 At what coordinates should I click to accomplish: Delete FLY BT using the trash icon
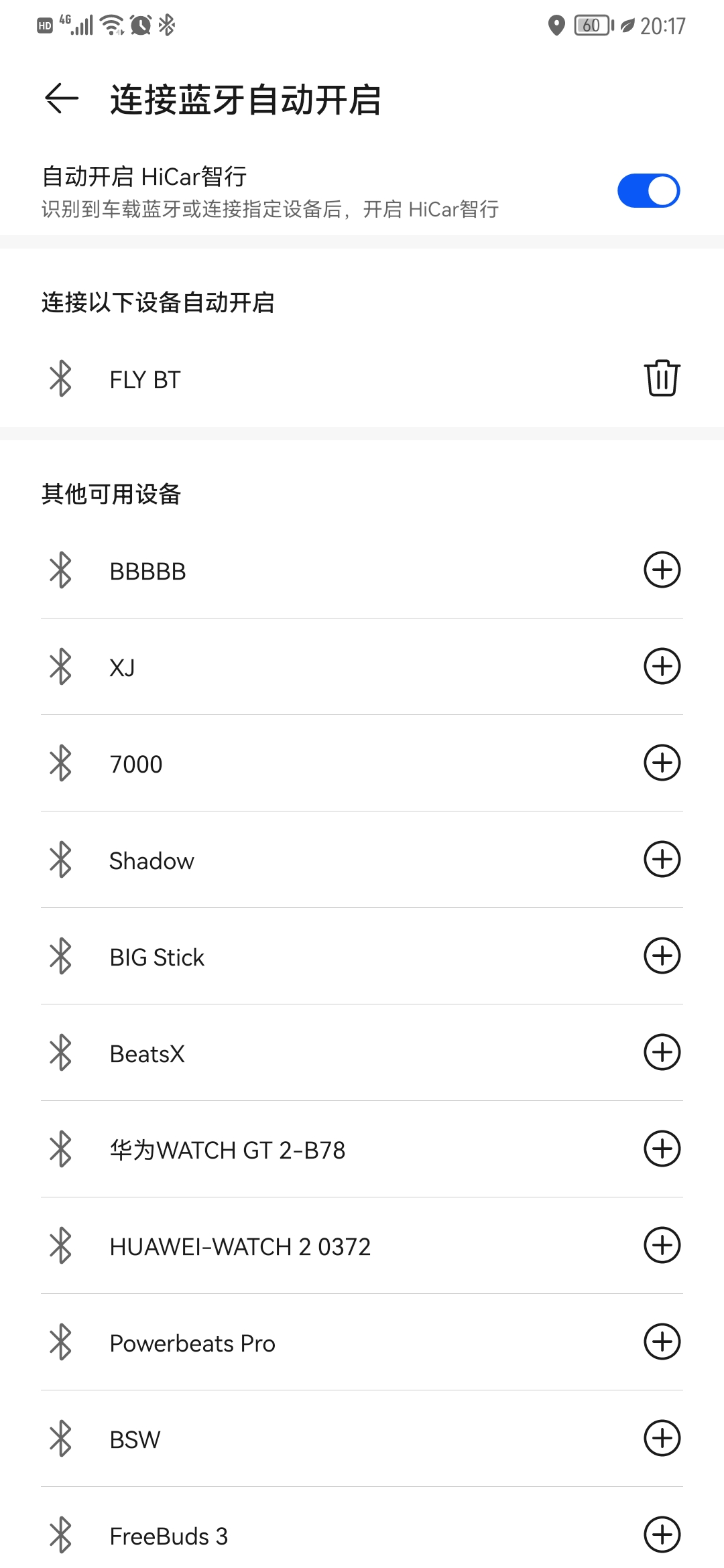[662, 379]
